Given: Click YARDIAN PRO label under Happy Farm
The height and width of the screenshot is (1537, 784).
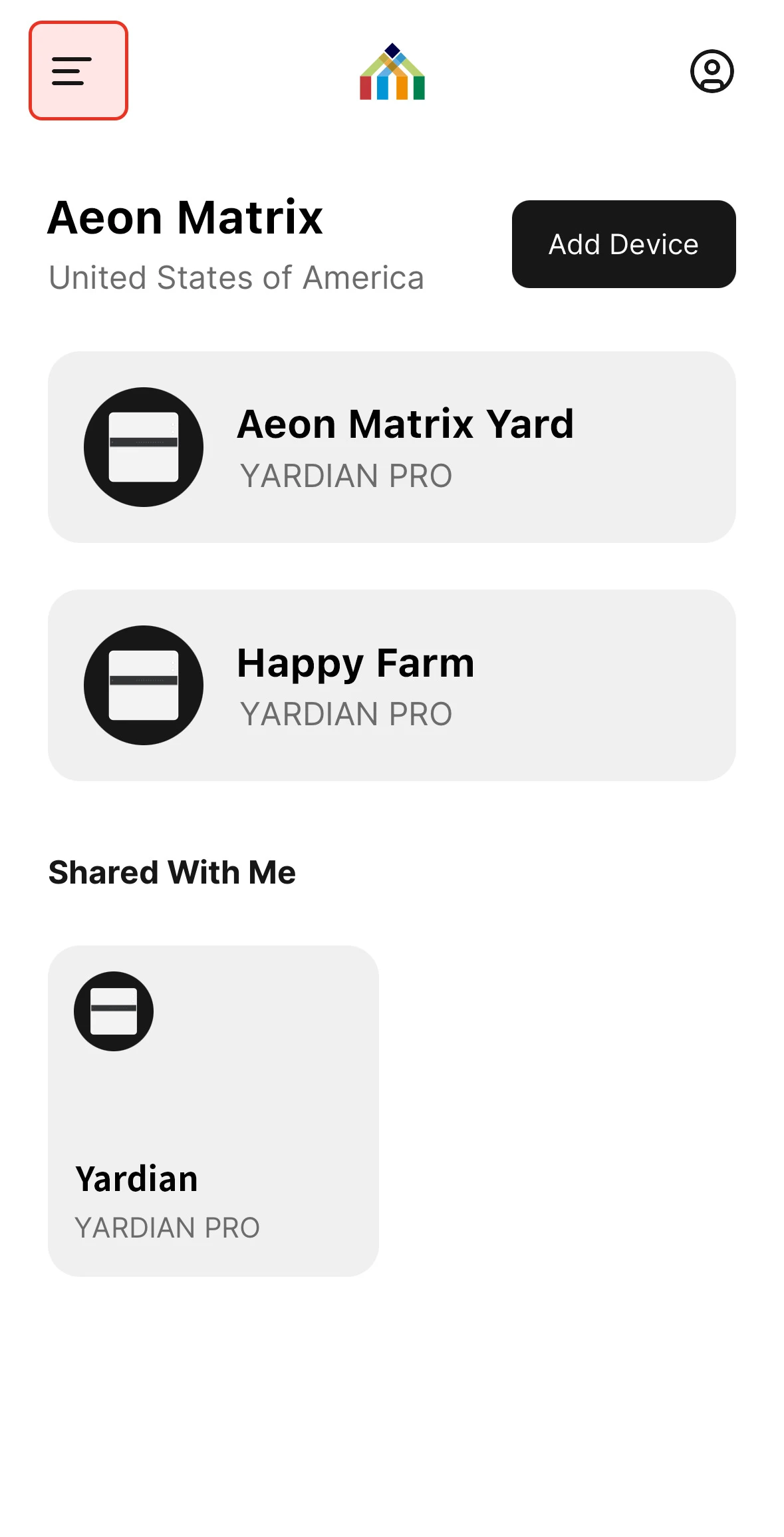Looking at the screenshot, I should coord(345,714).
